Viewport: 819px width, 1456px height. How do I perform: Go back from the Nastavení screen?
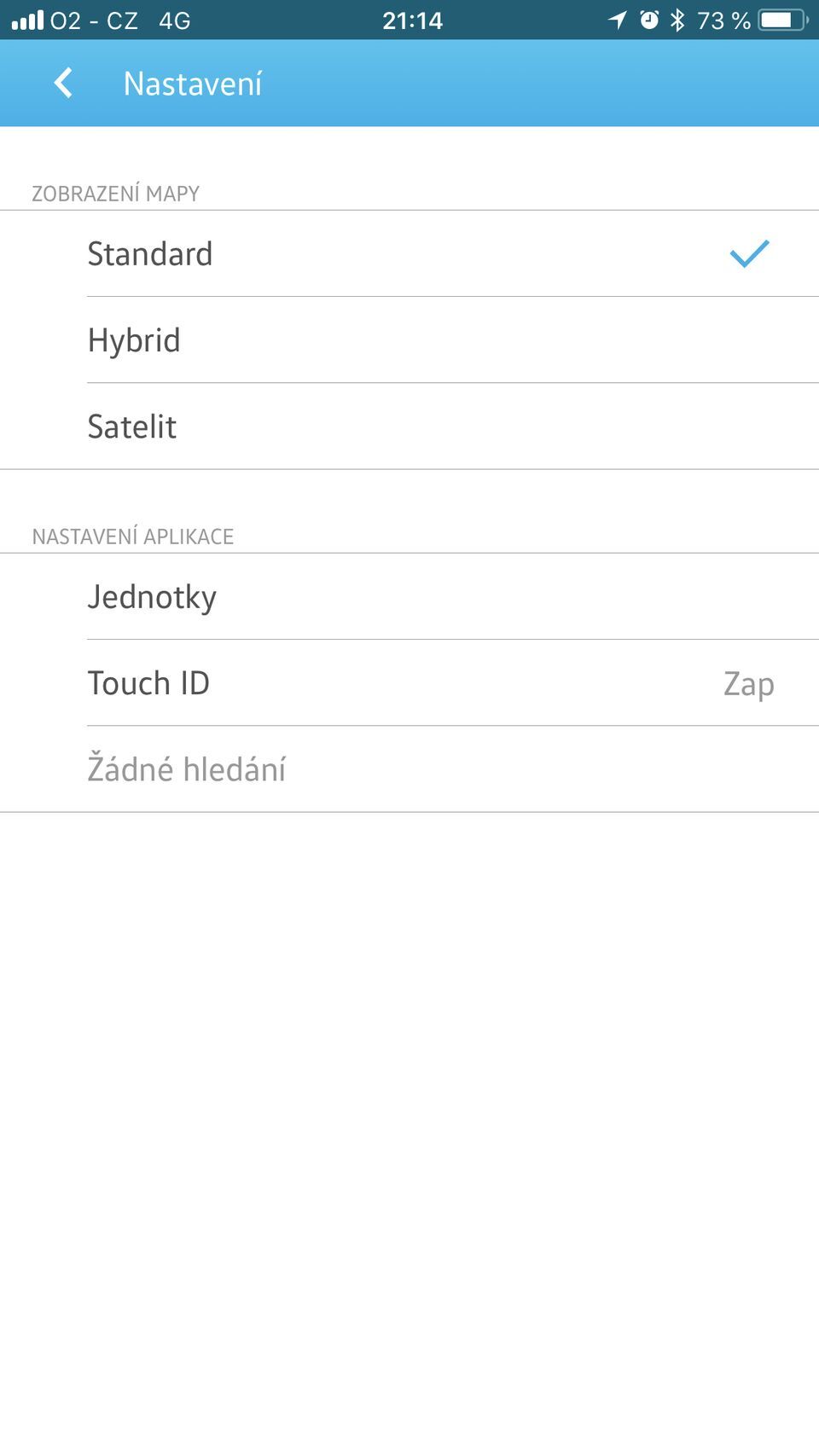63,84
